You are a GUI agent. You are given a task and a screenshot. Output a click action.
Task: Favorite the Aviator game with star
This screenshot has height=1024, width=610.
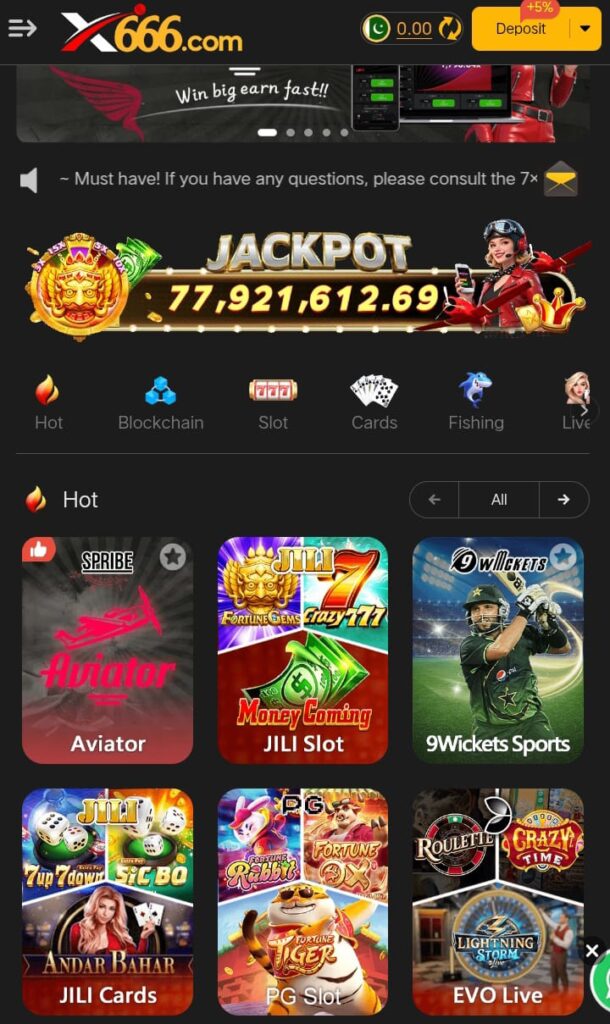[173, 557]
